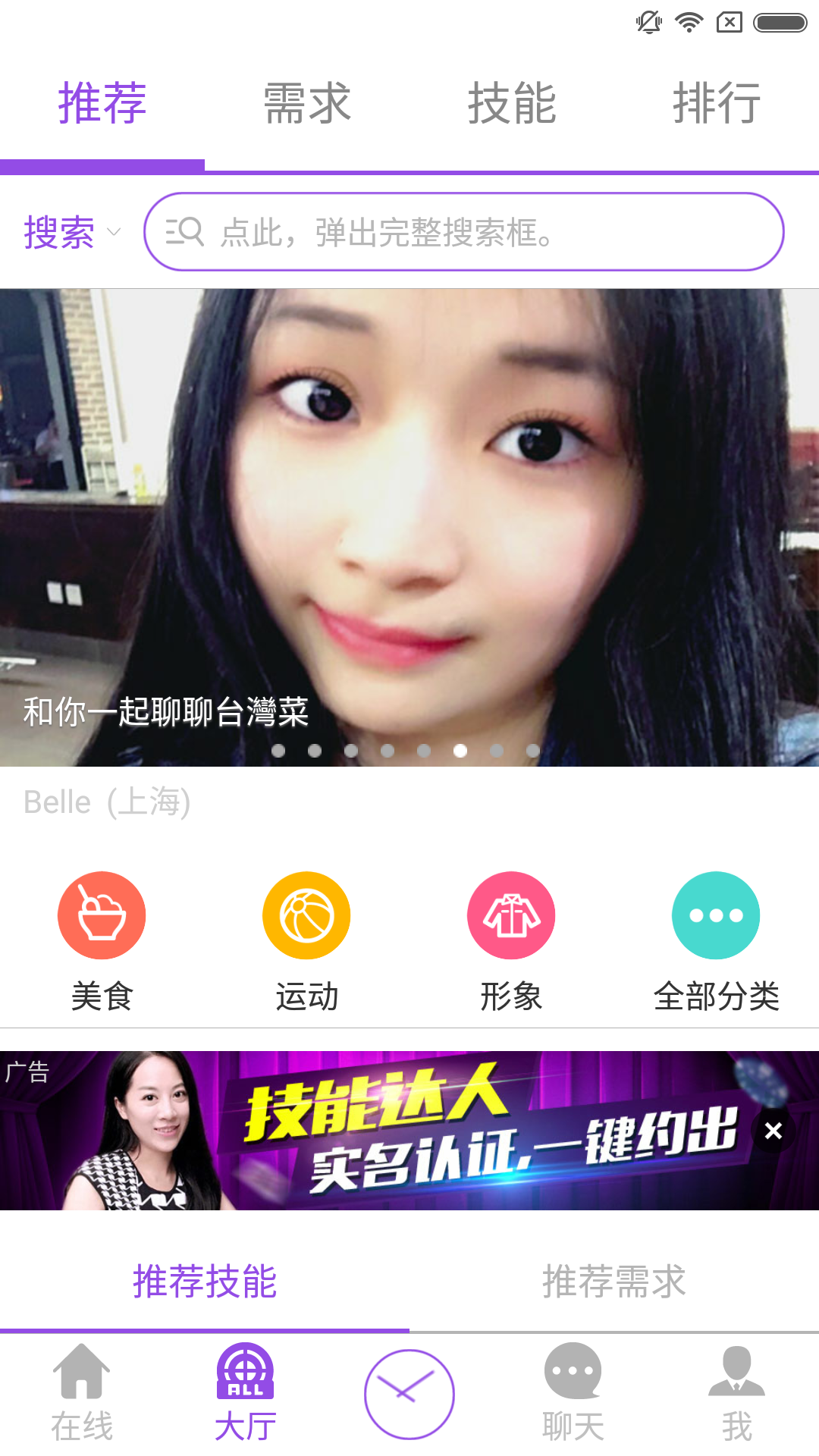
Task: Show 全部分类 all categories
Action: click(716, 940)
